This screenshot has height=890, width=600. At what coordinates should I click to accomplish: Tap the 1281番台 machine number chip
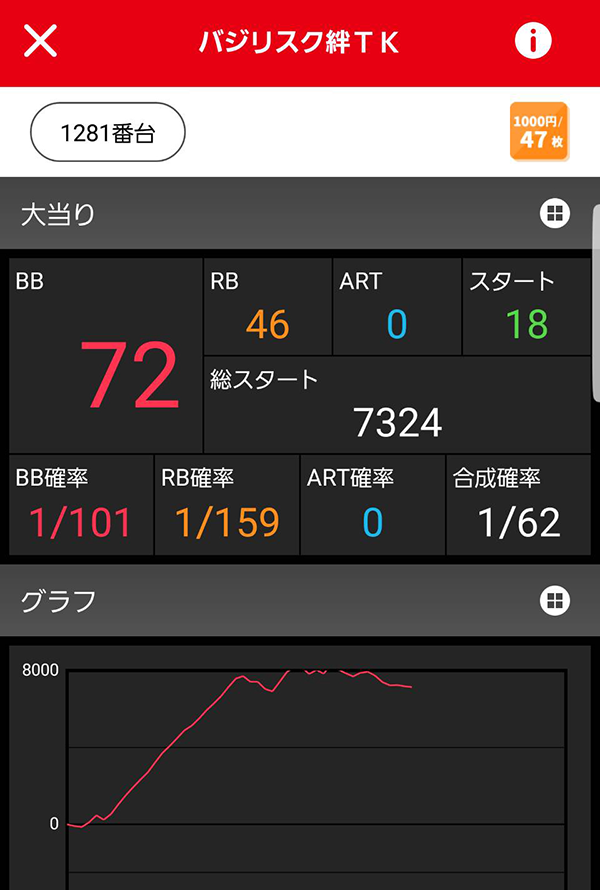tap(108, 134)
